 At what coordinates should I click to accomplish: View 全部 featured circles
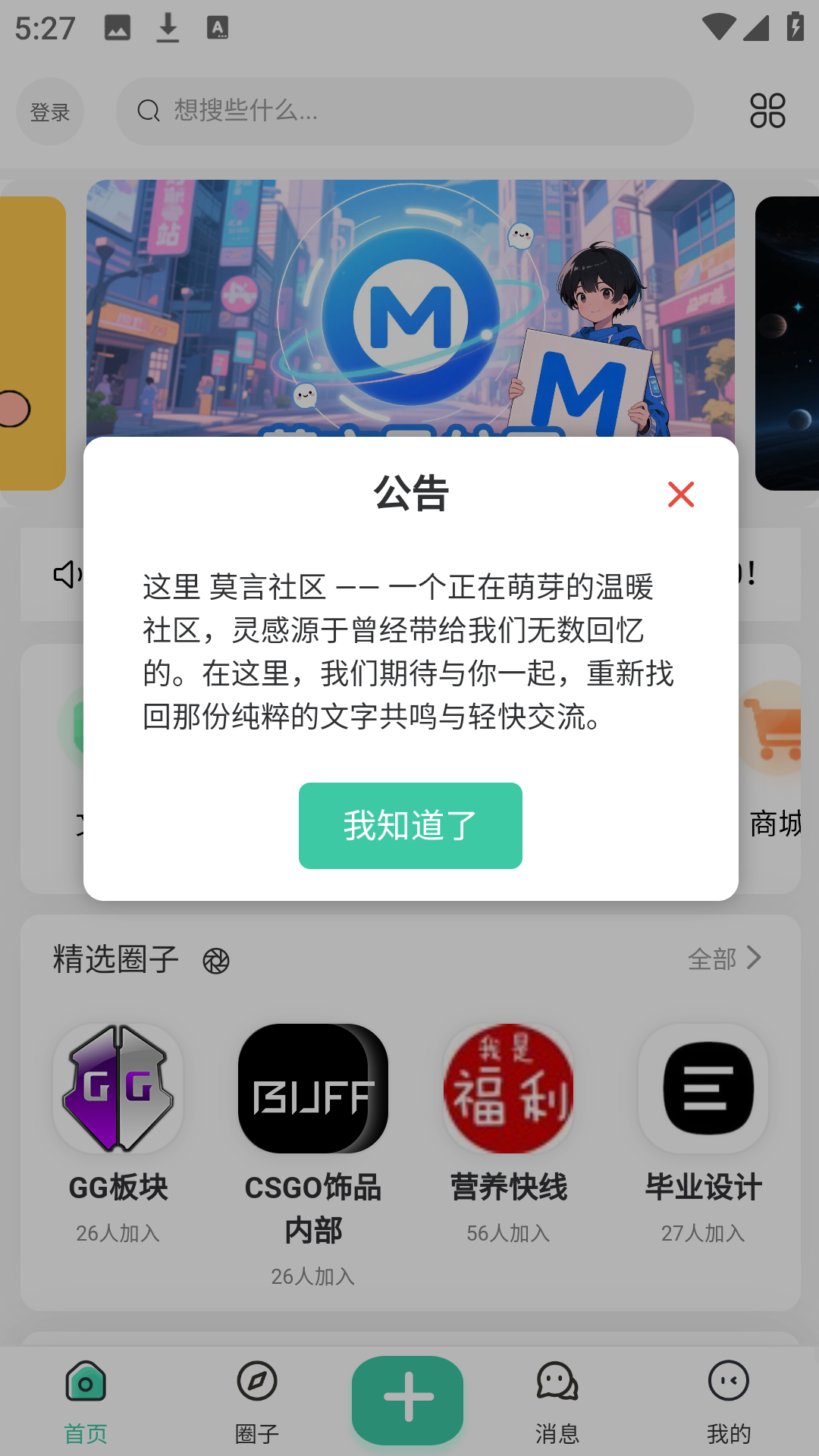click(x=723, y=959)
